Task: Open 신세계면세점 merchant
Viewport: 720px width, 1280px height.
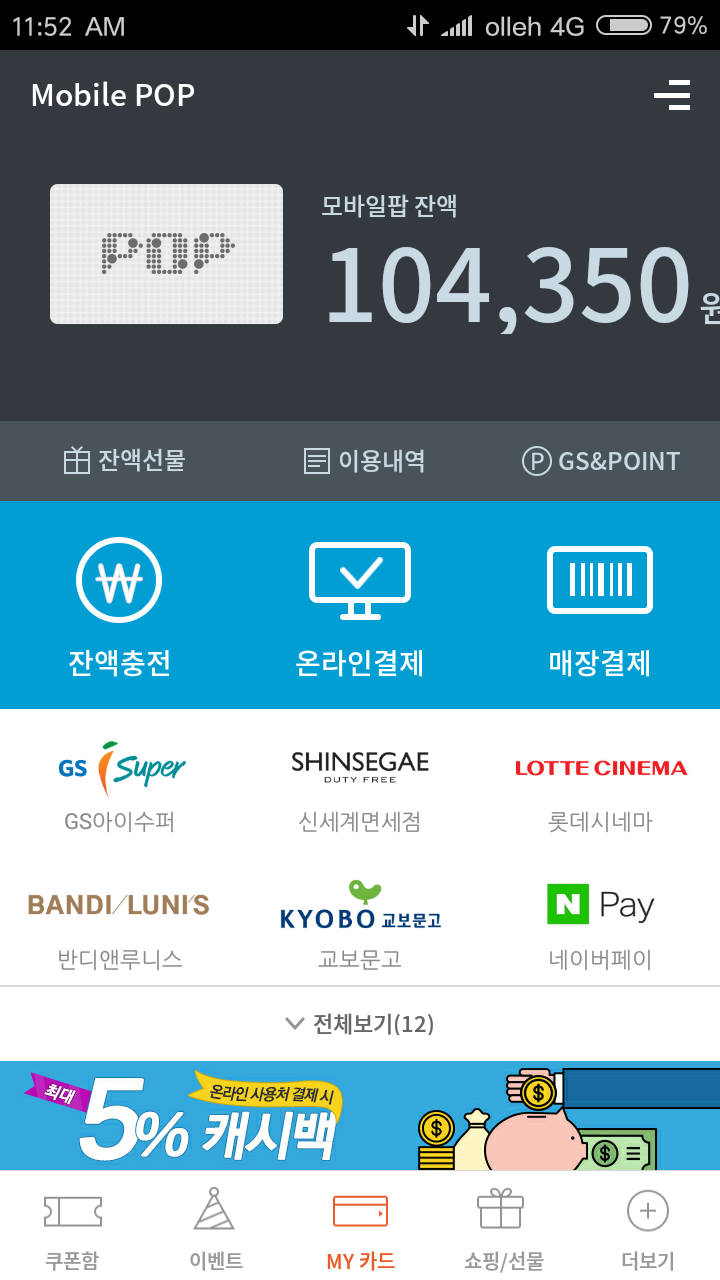Action: click(360, 787)
